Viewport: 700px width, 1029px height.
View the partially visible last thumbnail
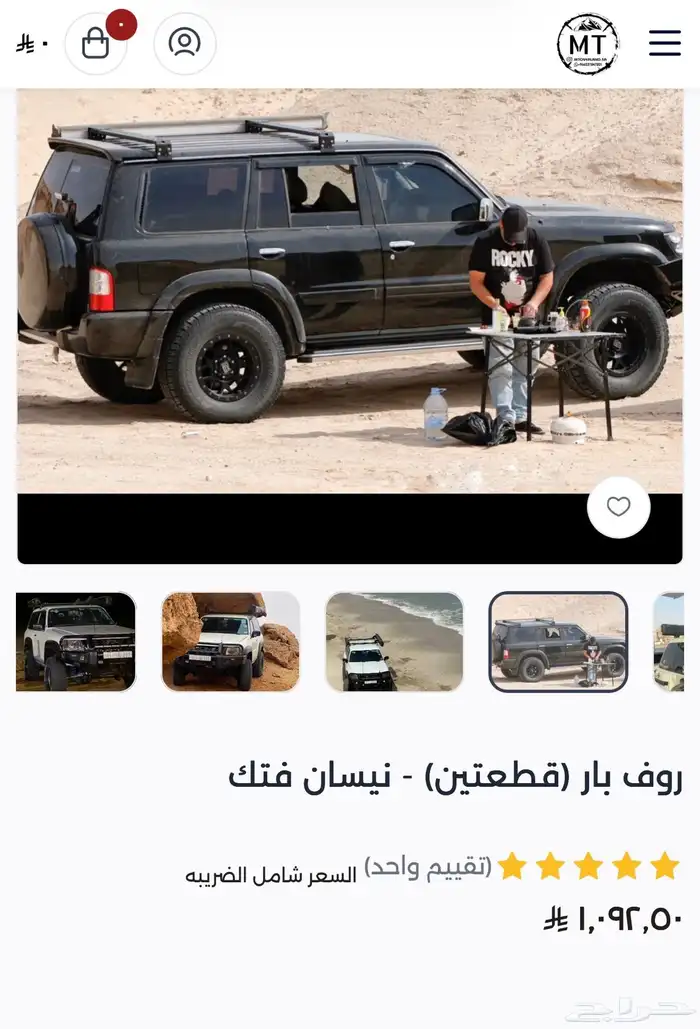coord(670,642)
